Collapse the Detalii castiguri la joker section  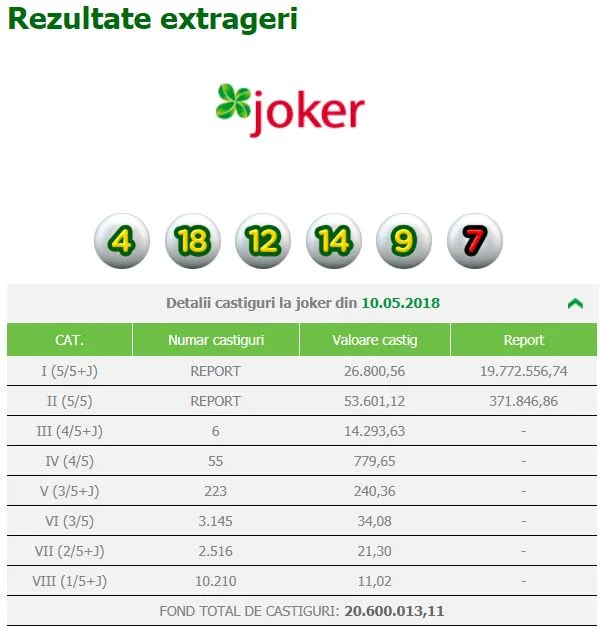pyautogui.click(x=575, y=304)
